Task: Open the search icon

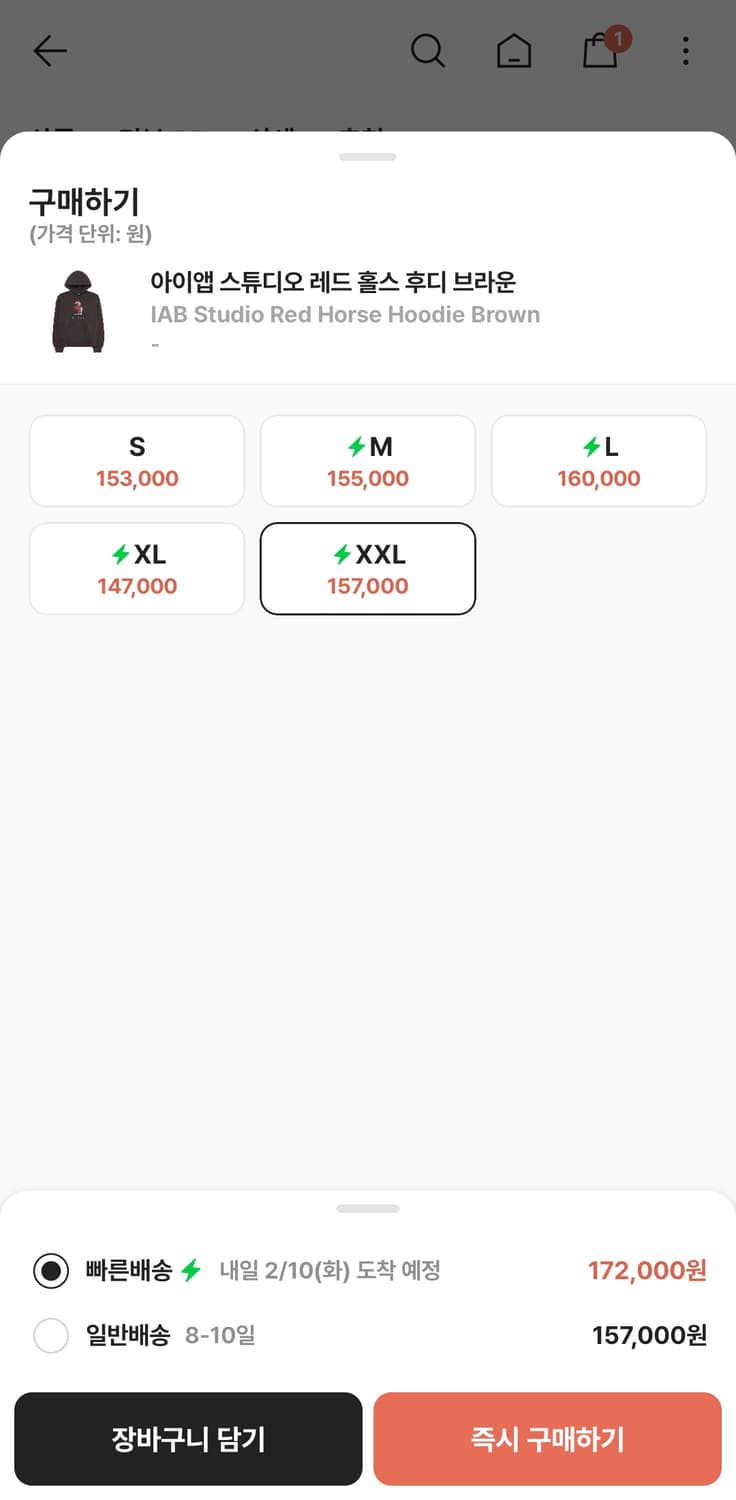Action: pos(428,50)
